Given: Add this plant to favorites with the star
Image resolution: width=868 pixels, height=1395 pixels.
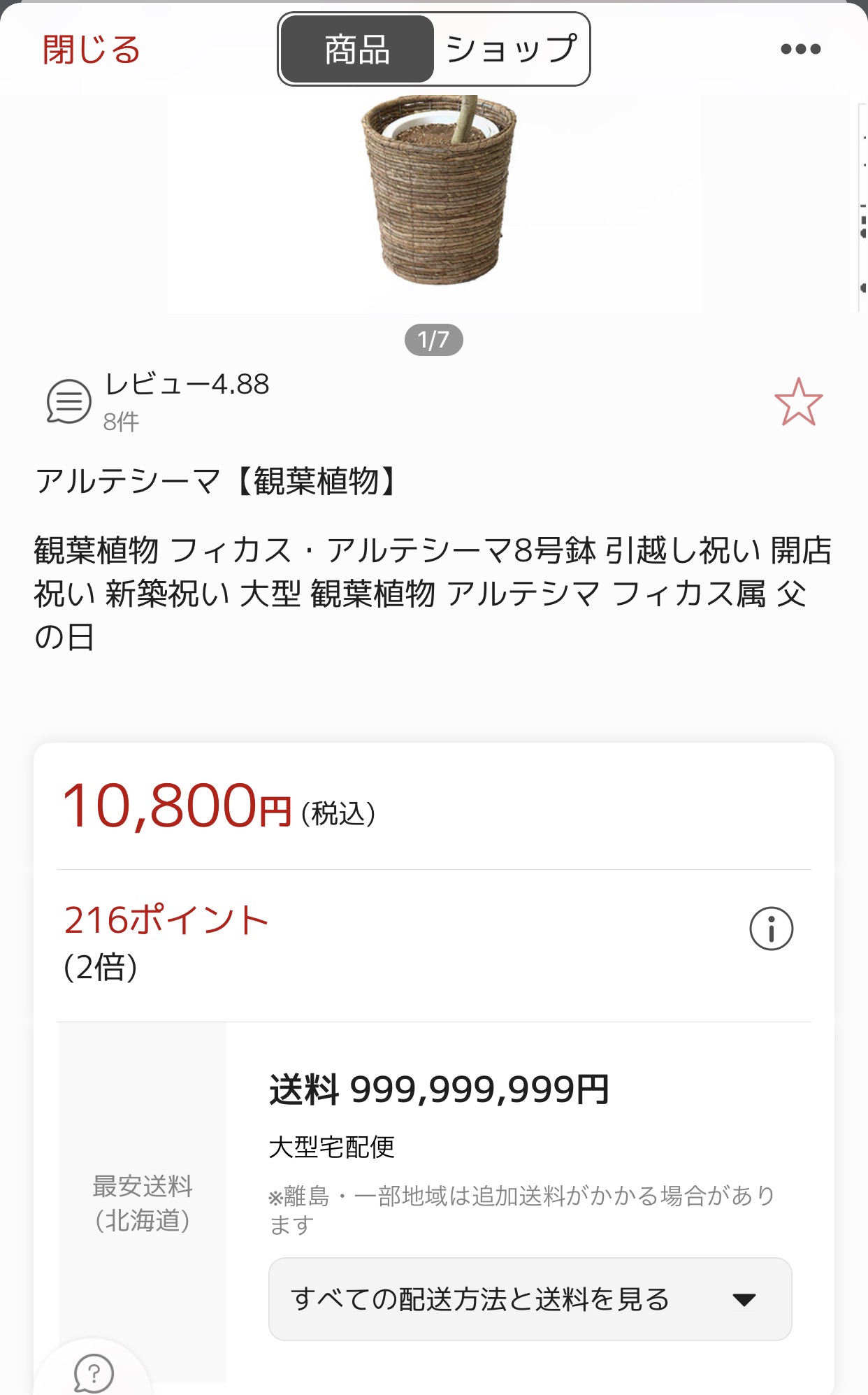Looking at the screenshot, I should click(x=798, y=402).
